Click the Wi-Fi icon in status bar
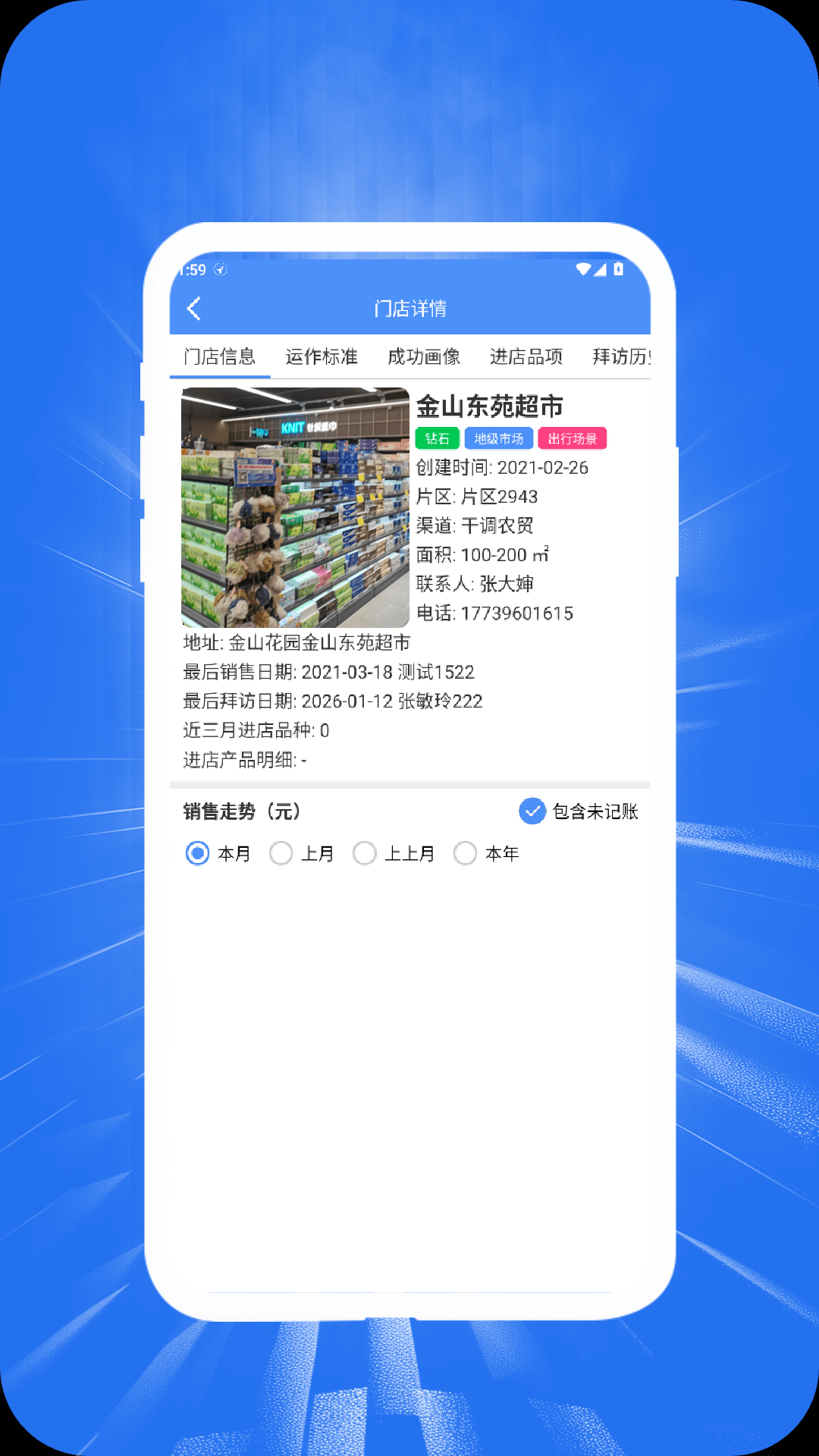 pyautogui.click(x=582, y=268)
